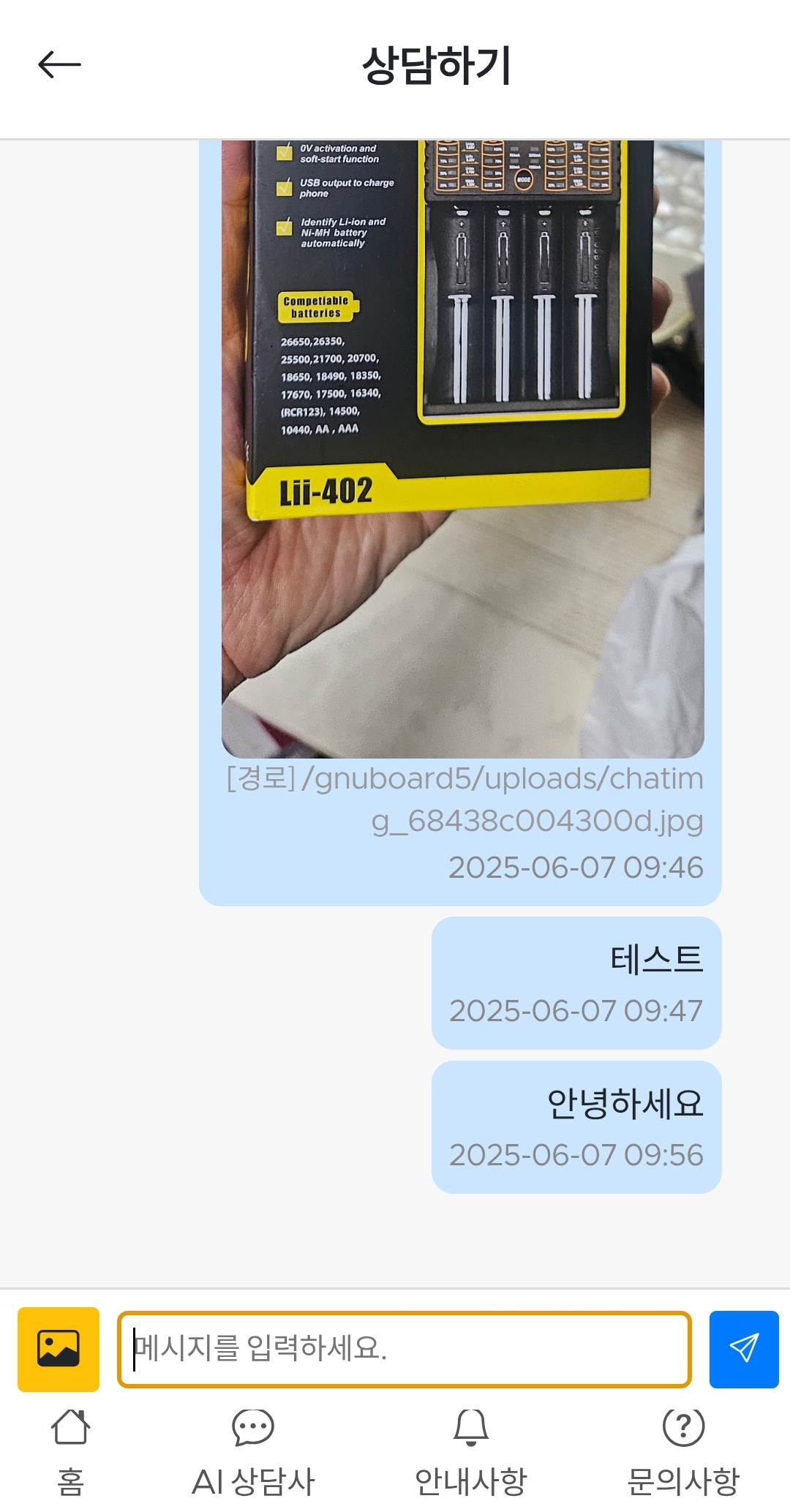Select the yellow photo icon beside input
The width and height of the screenshot is (790, 1512).
[58, 1350]
